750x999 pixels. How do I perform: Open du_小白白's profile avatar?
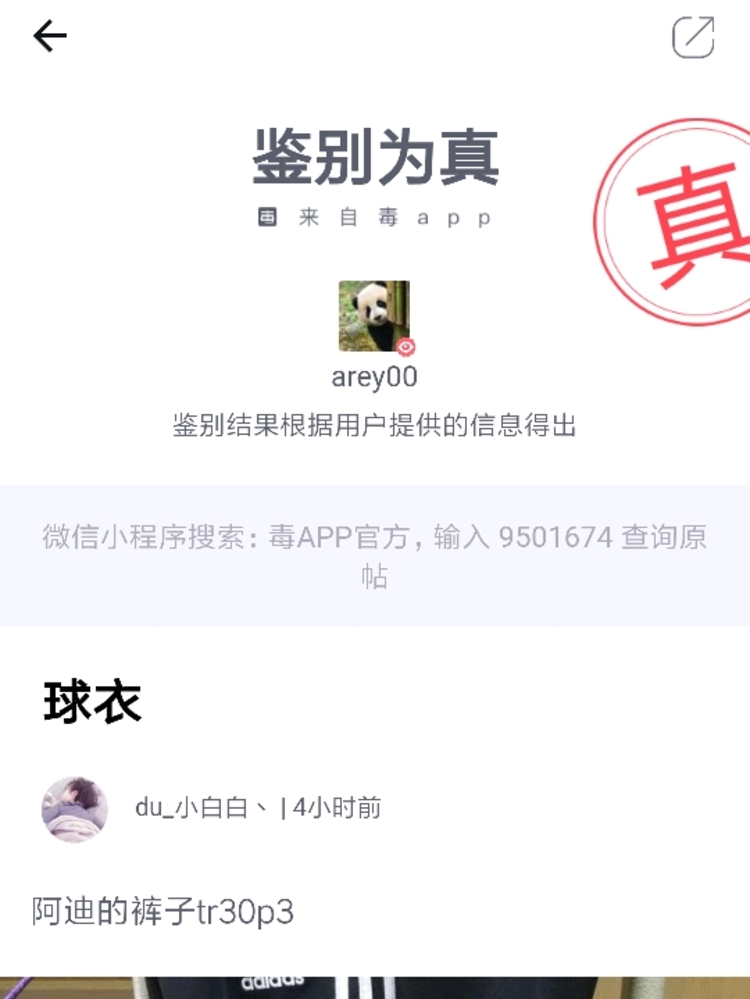pos(75,809)
